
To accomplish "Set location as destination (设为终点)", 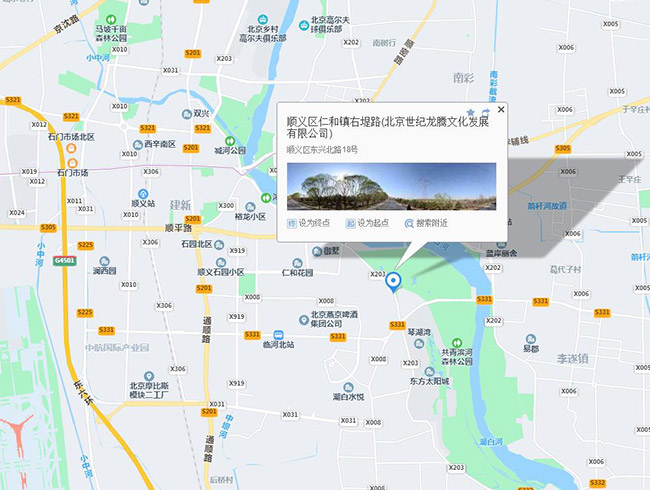I will point(308,223).
